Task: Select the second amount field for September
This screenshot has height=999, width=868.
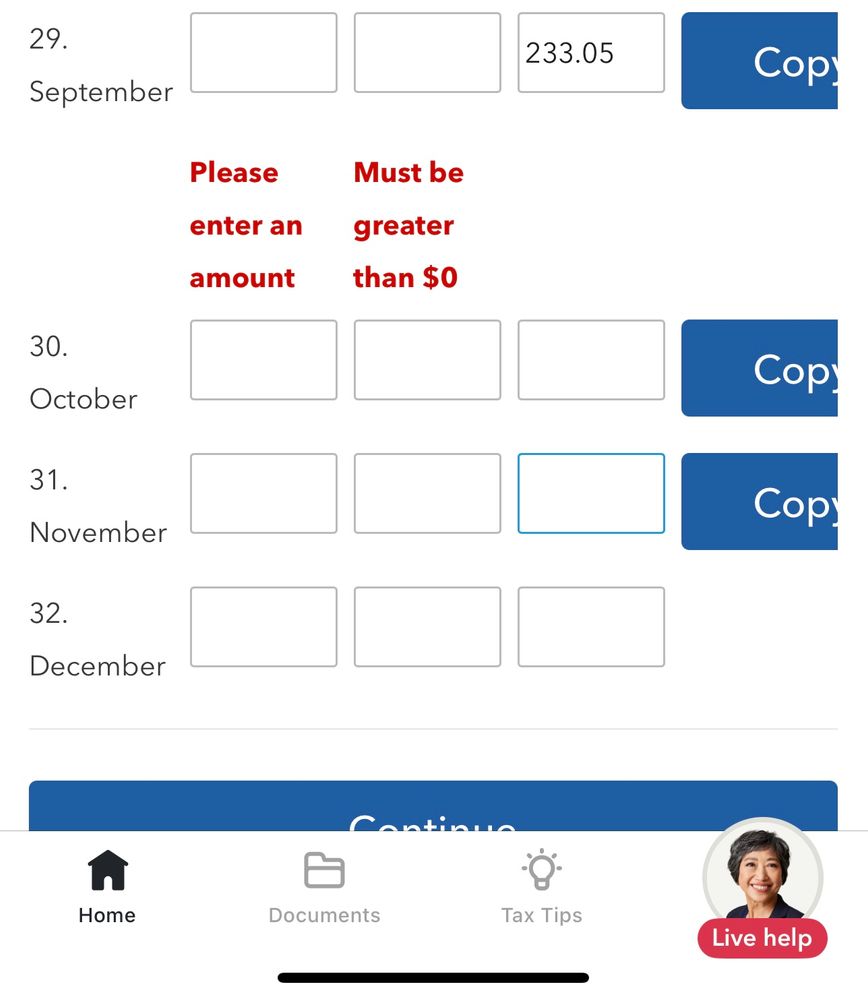Action: tap(427, 53)
